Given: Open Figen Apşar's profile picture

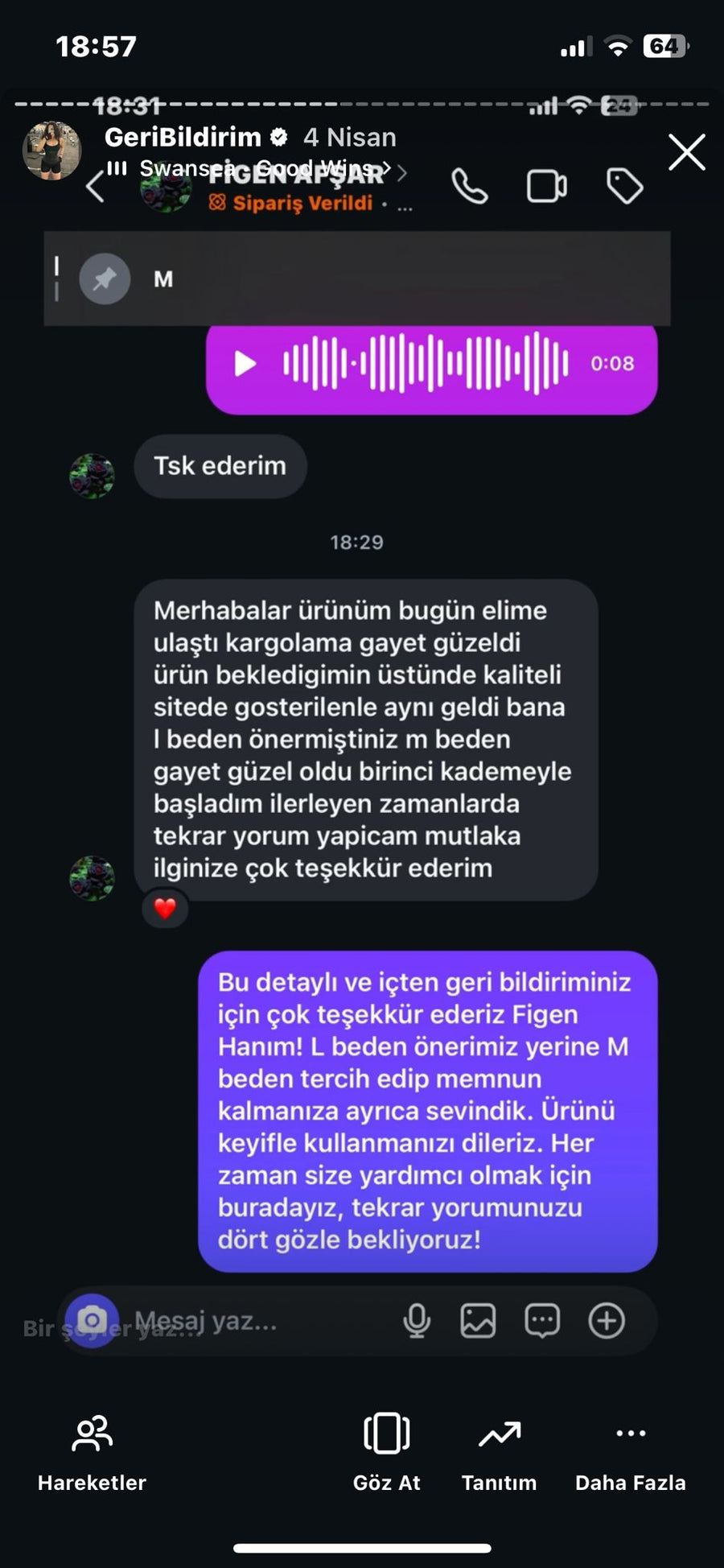Looking at the screenshot, I should [x=166, y=191].
